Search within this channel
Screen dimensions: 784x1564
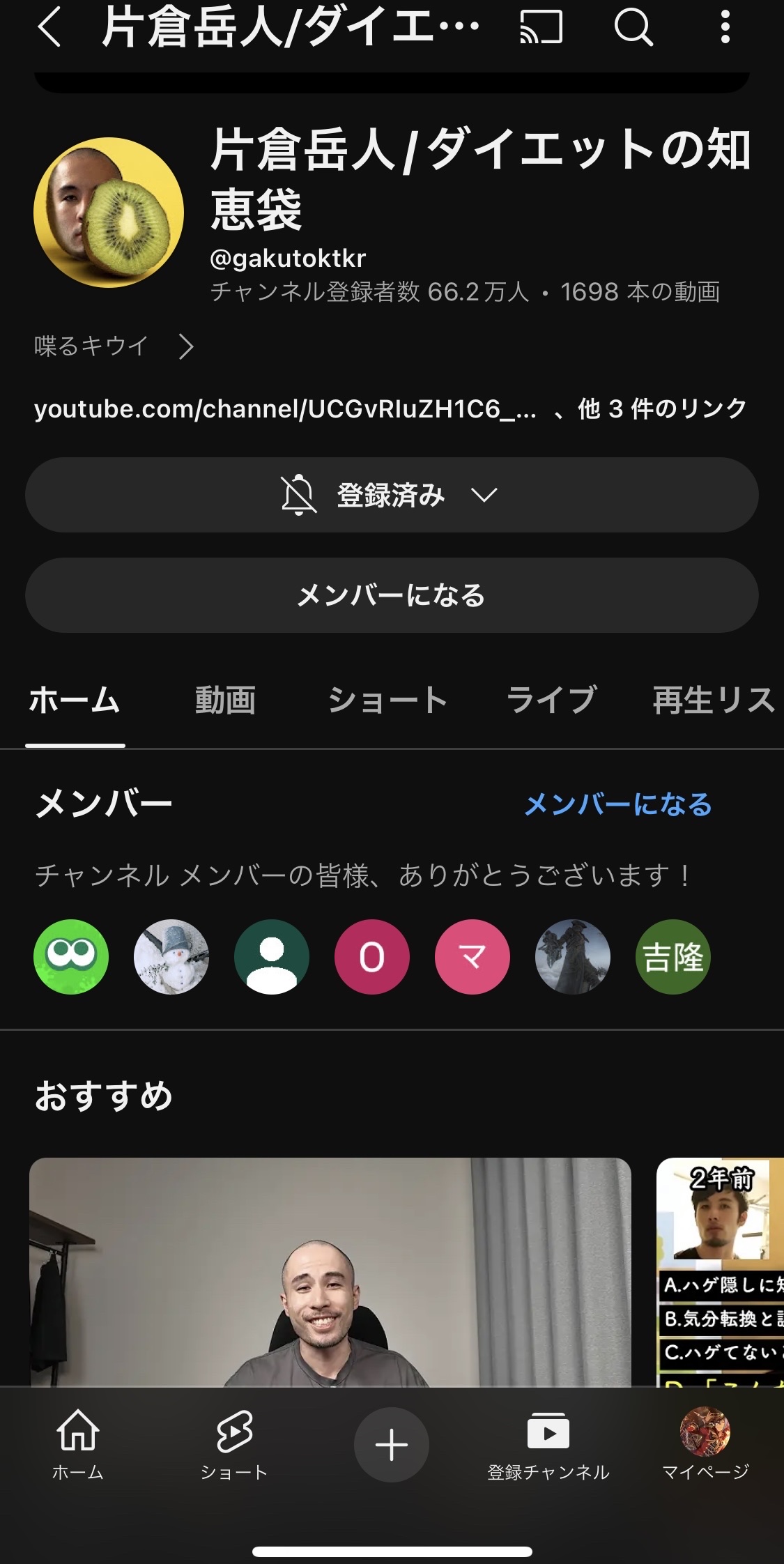633,29
